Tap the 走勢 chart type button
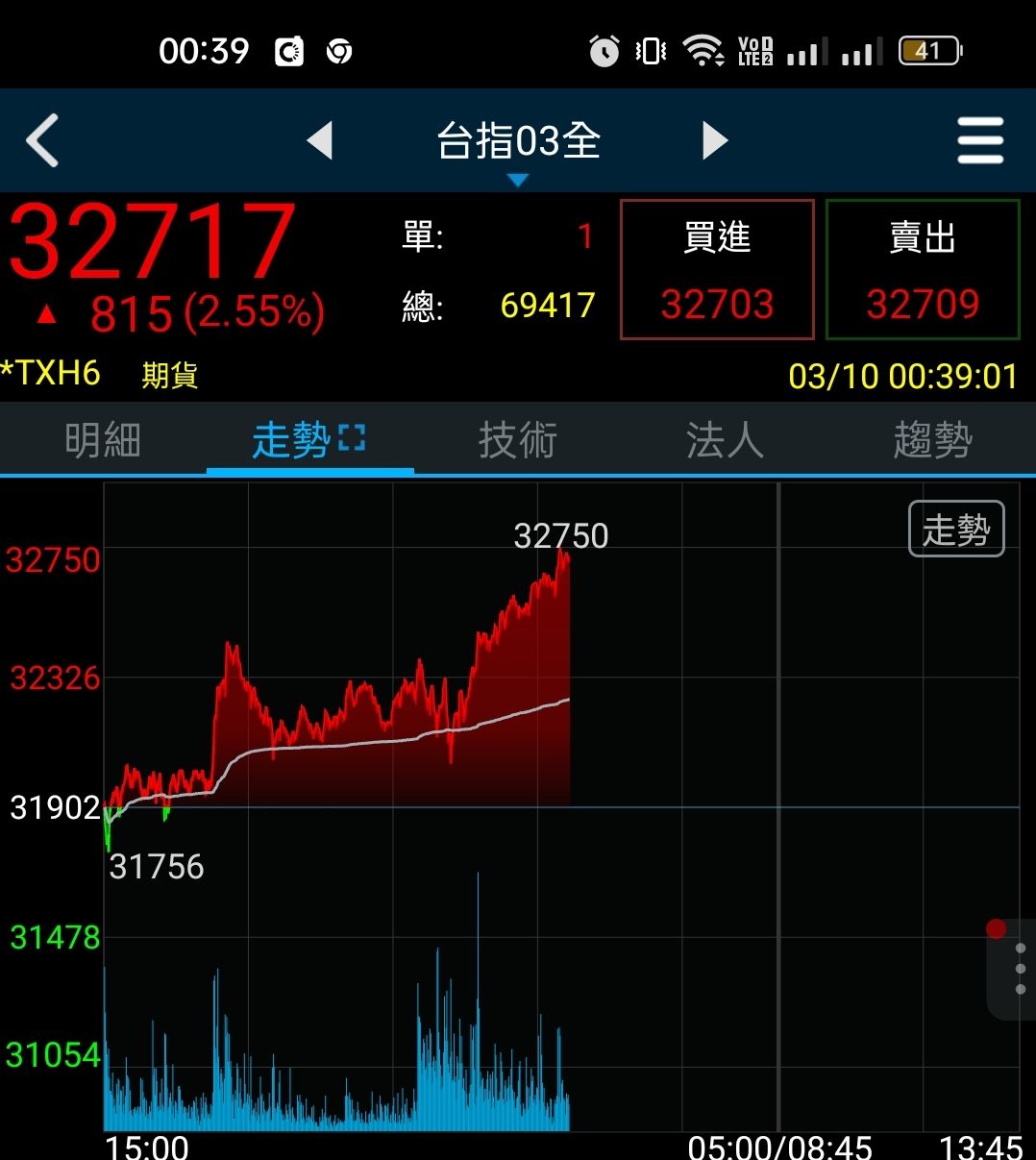 coord(956,529)
